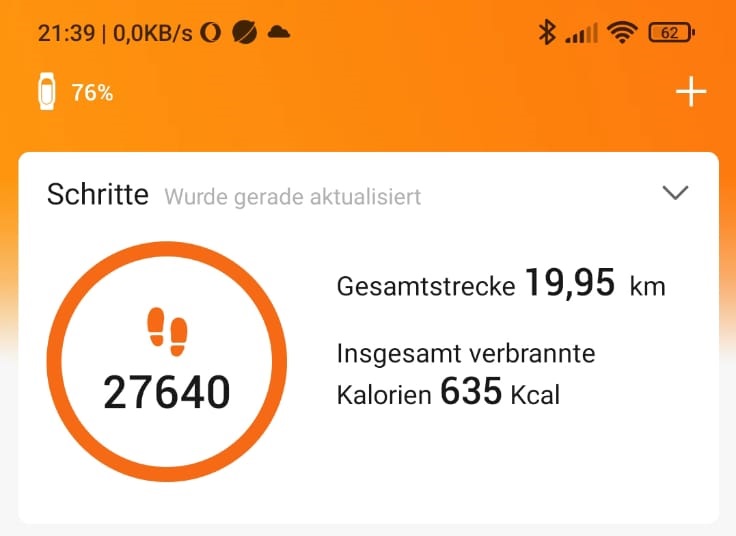
Task: Tap the plus icon to add a device
Action: (691, 92)
